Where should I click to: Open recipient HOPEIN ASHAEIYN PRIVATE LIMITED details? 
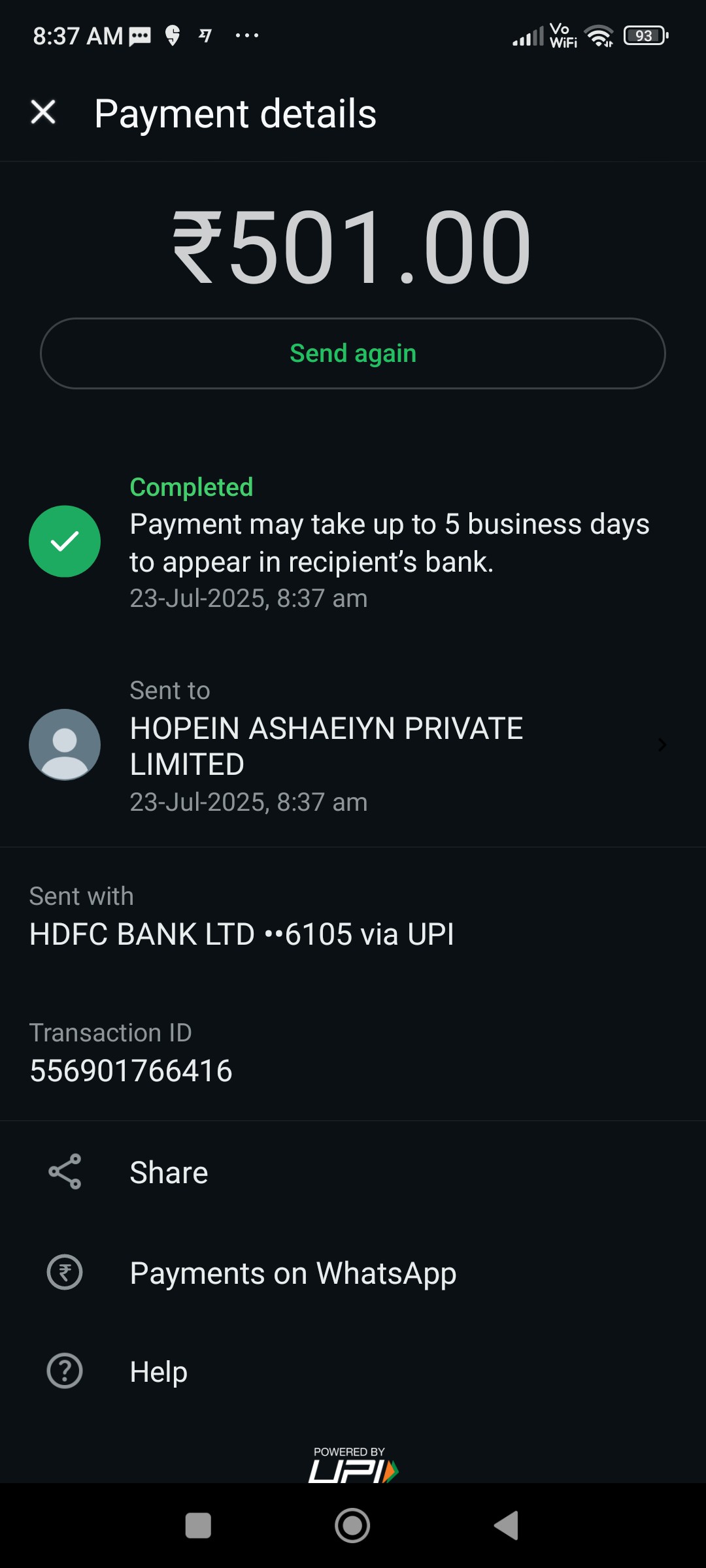pos(353,745)
